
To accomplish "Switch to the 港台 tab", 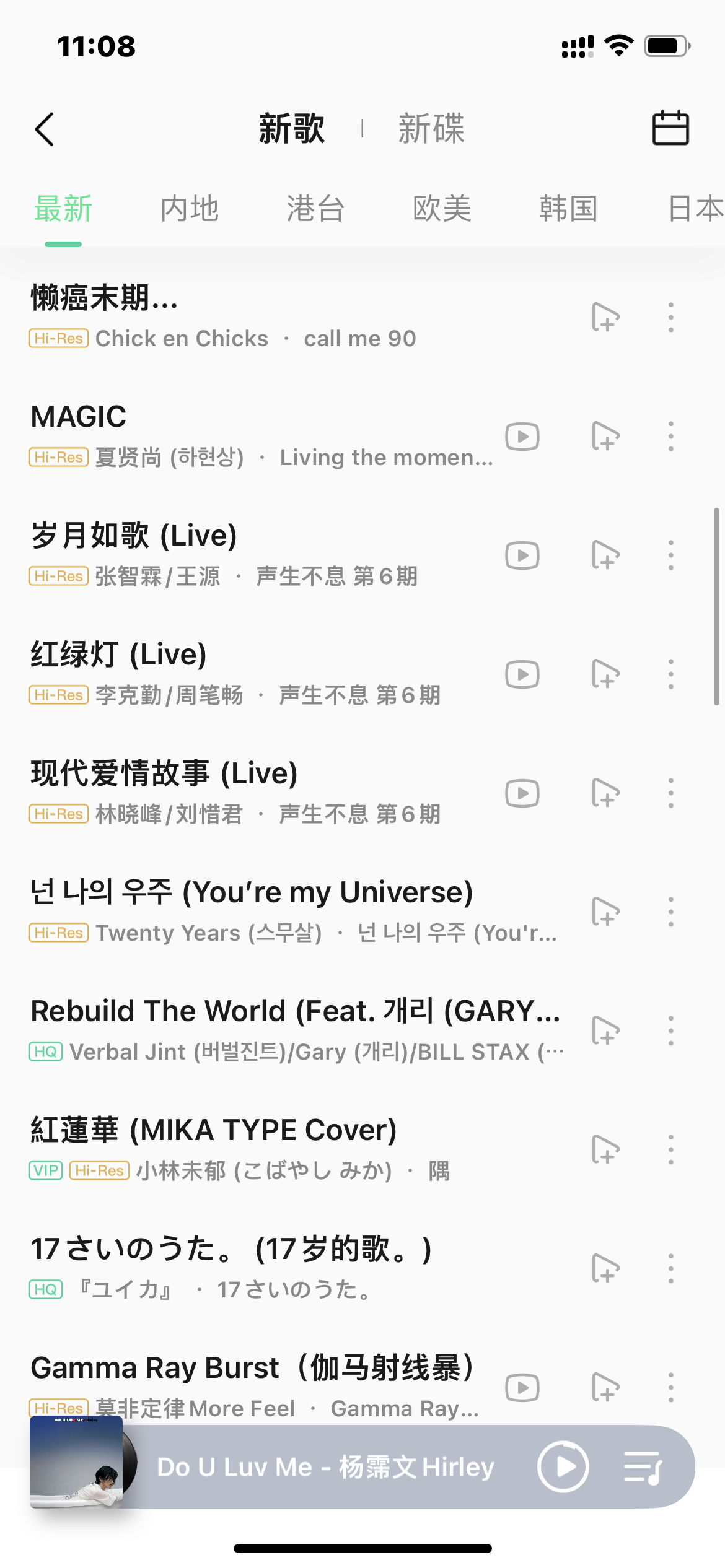I will (315, 209).
